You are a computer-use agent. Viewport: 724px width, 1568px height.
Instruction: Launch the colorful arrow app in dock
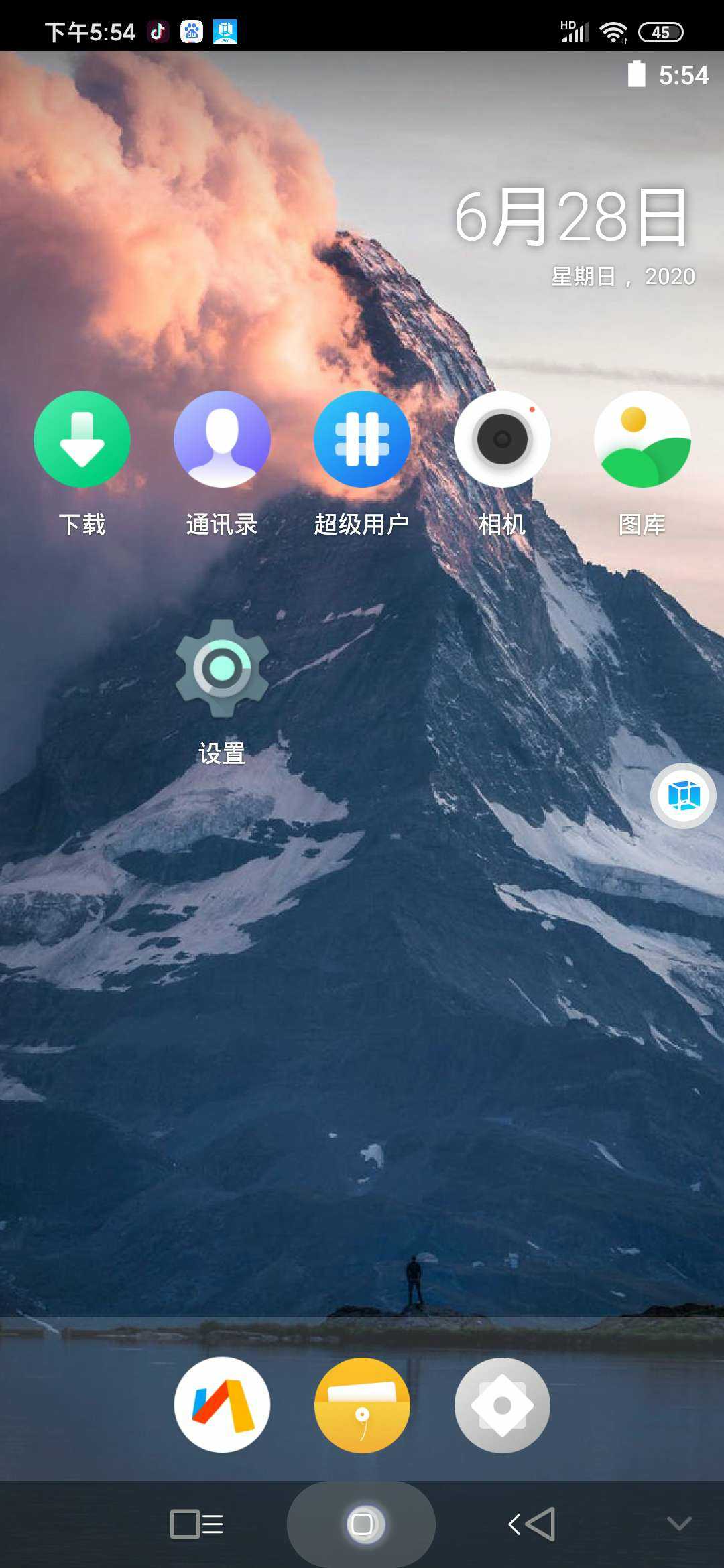pyautogui.click(x=222, y=1405)
